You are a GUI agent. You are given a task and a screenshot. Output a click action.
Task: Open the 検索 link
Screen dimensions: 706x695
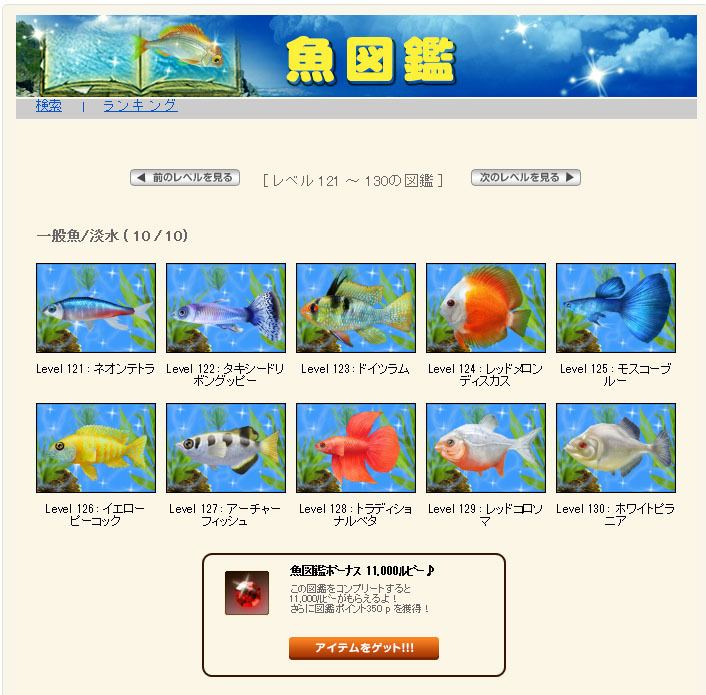coord(48,105)
